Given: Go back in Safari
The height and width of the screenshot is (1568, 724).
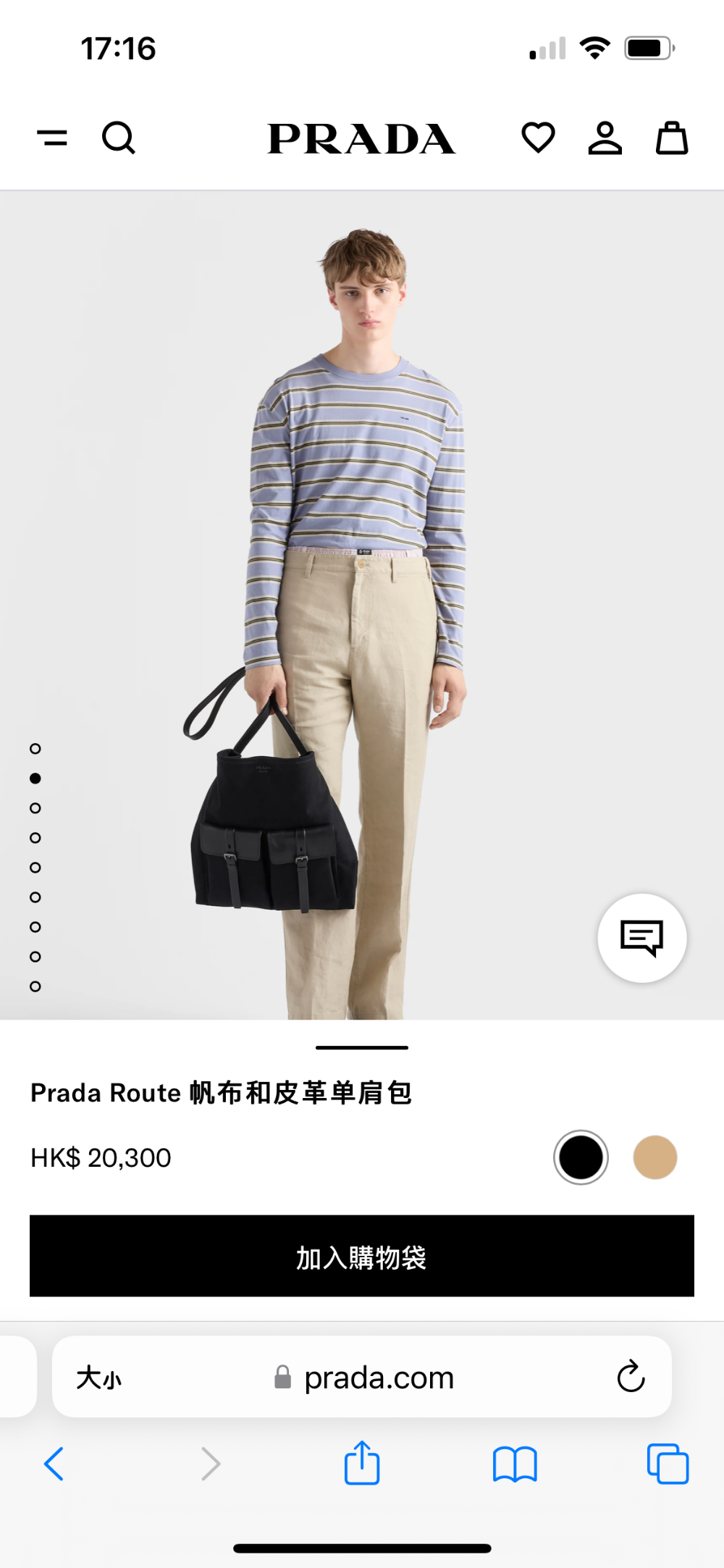Looking at the screenshot, I should coord(54,1464).
